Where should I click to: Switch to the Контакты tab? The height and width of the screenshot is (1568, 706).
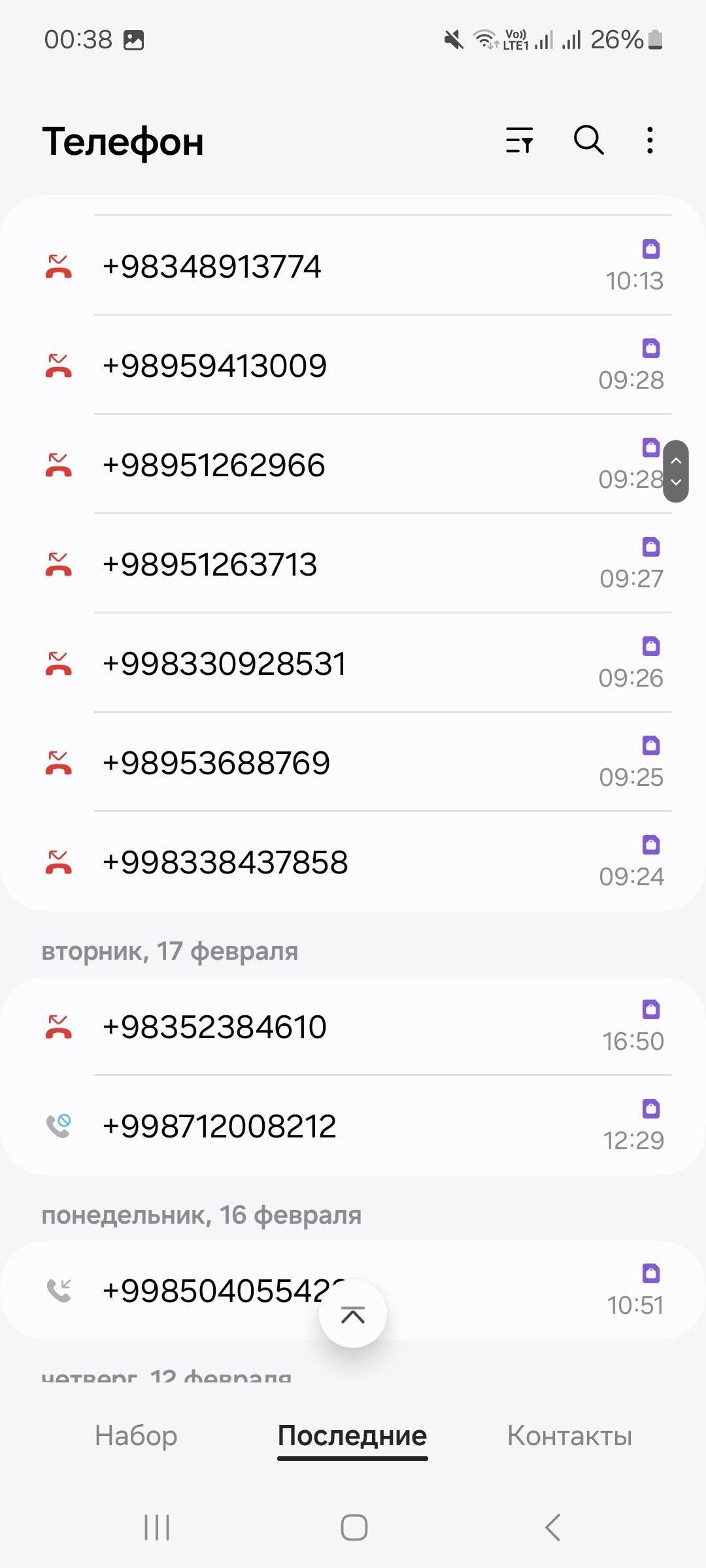(x=569, y=1436)
